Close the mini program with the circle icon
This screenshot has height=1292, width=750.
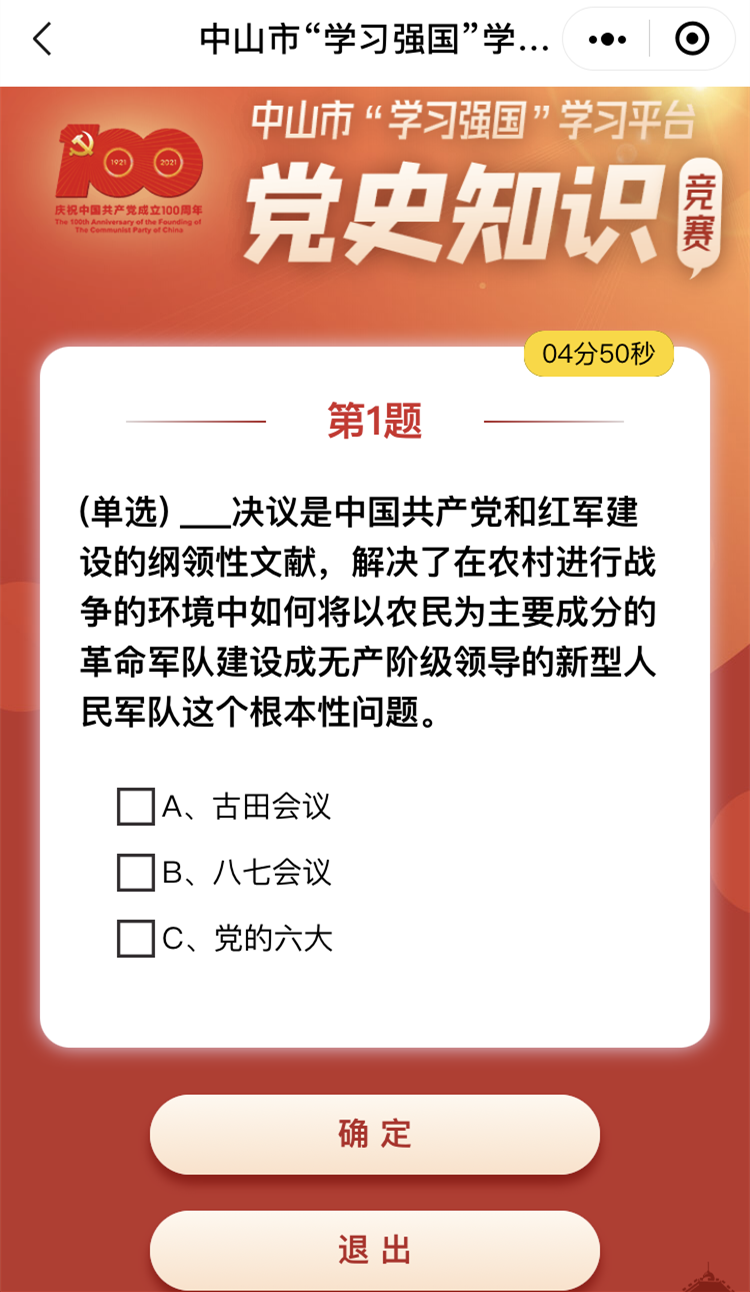pos(692,40)
